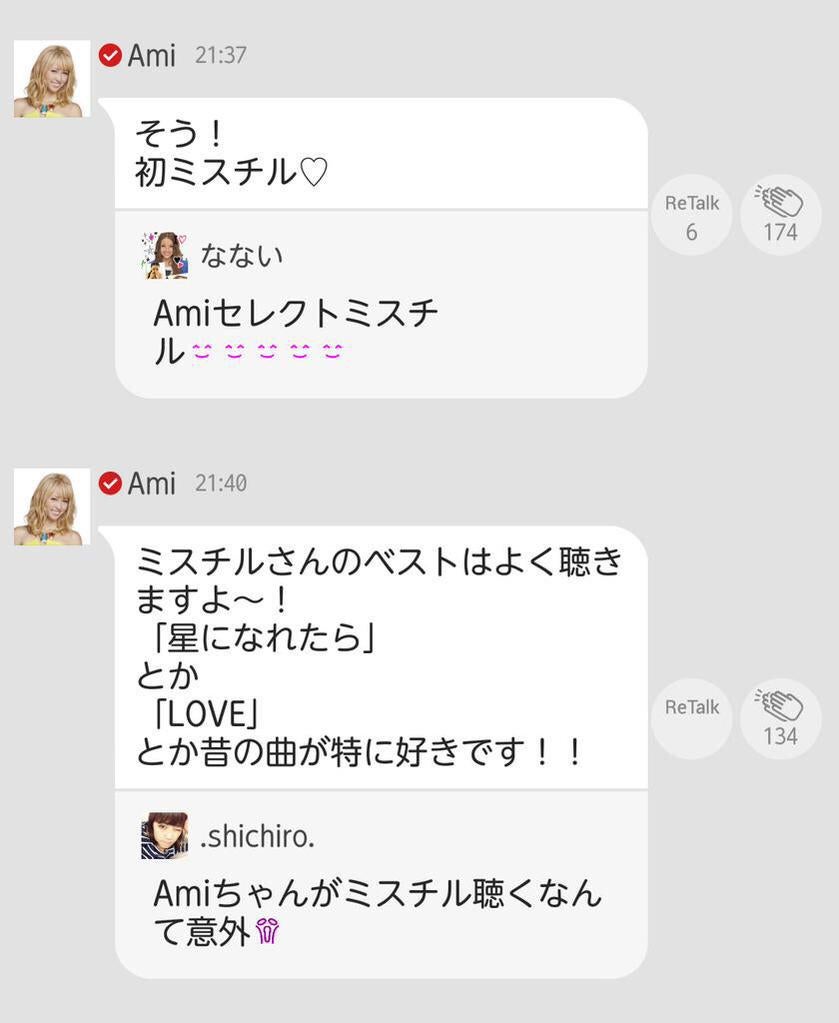Screen dimensions: 839x1023
Task: Open Ami's profile photo at 21:40
Action: 52,508
